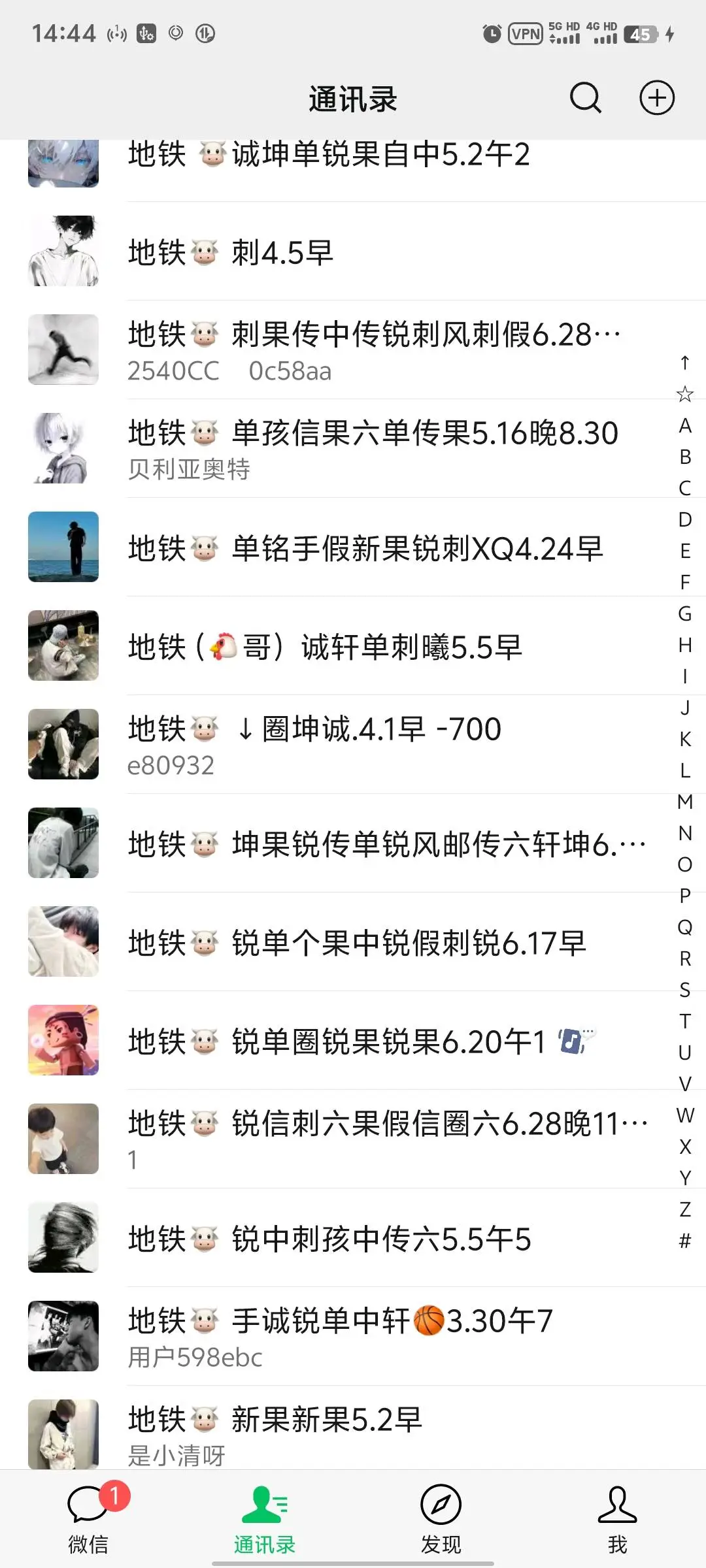Tap the plus icon to add contacts

point(656,99)
